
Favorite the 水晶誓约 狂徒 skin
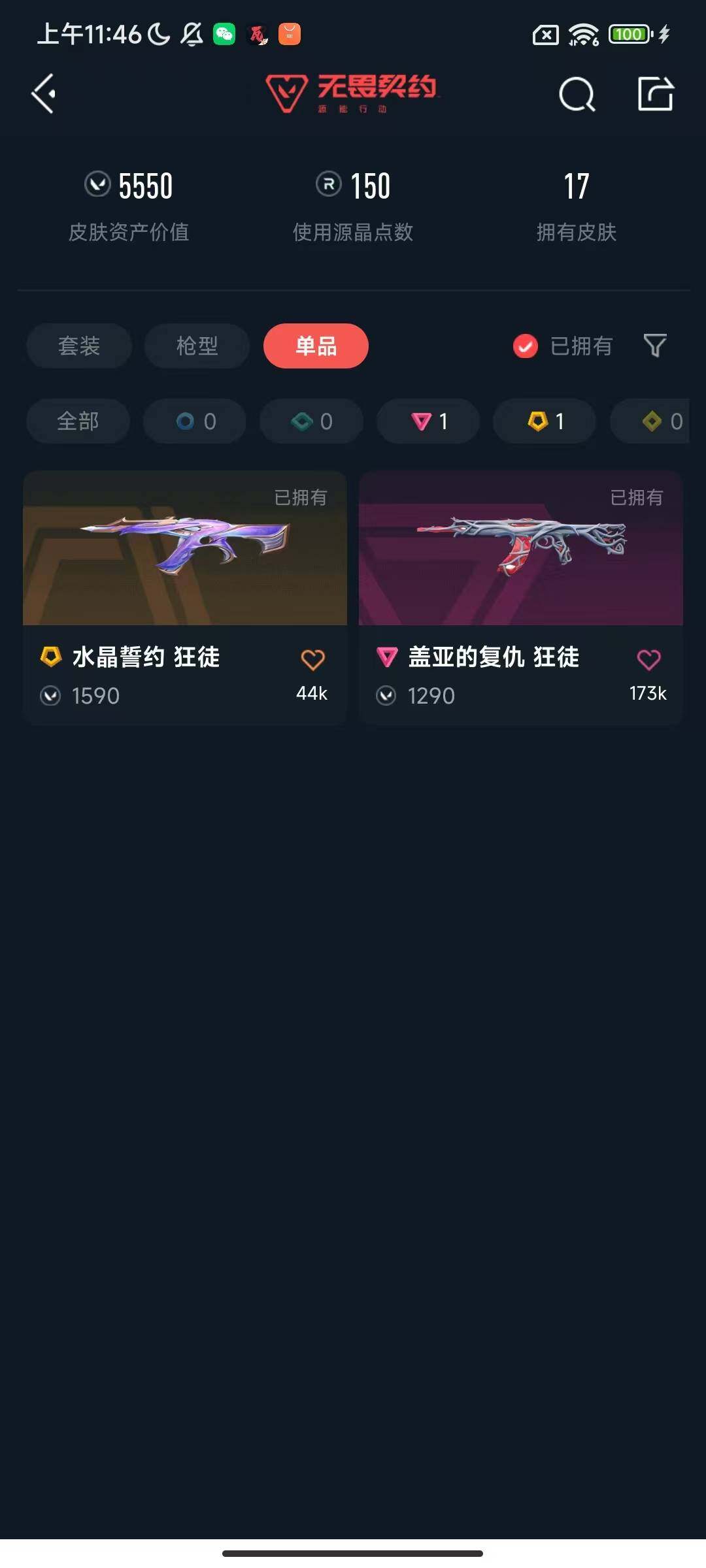314,659
